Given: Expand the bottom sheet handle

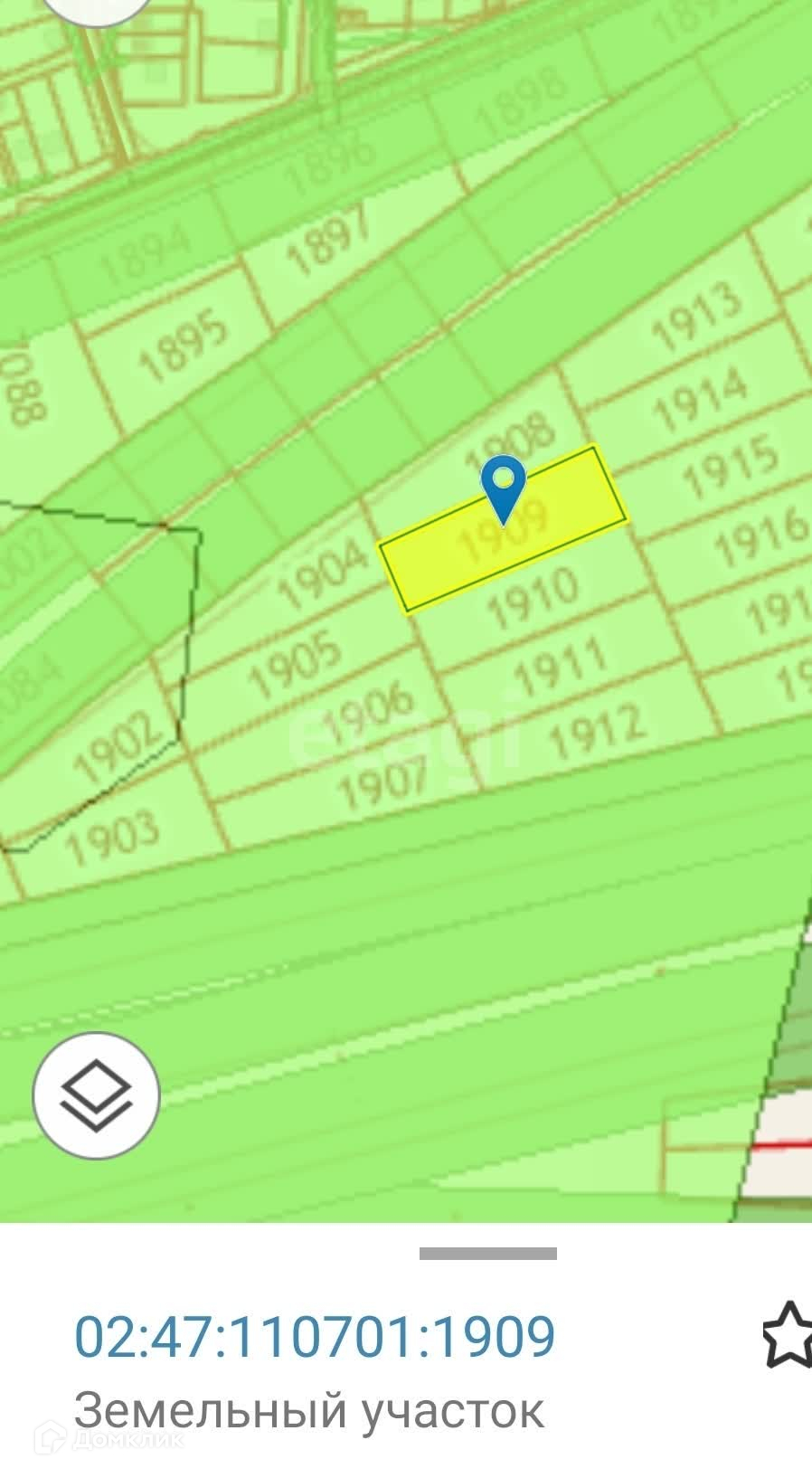Looking at the screenshot, I should pyautogui.click(x=487, y=1253).
